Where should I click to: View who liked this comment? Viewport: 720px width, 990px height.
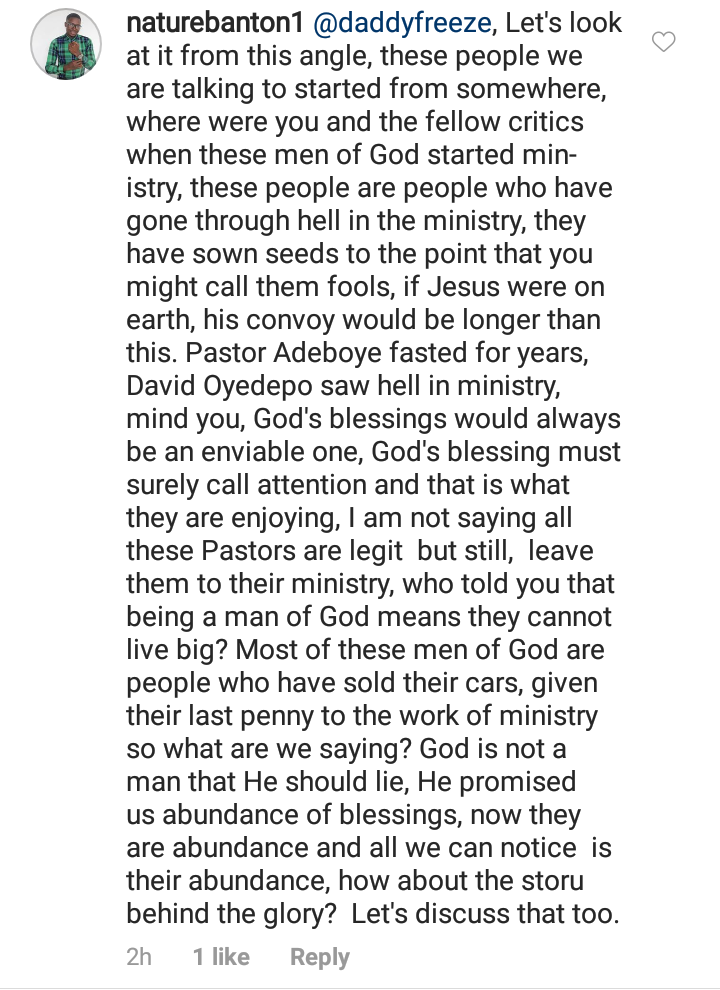coord(221,957)
